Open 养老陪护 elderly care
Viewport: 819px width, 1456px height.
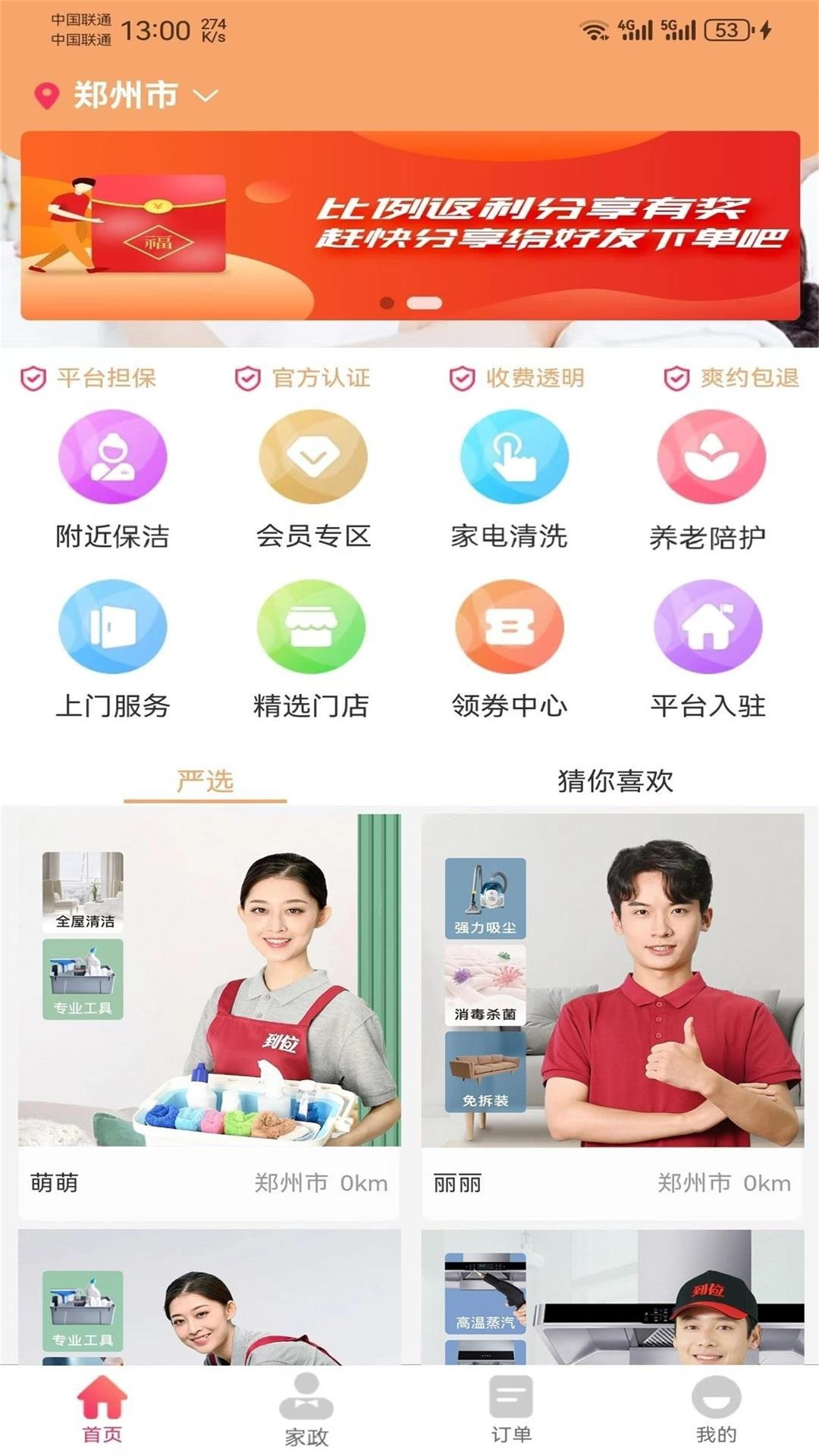coord(710,479)
